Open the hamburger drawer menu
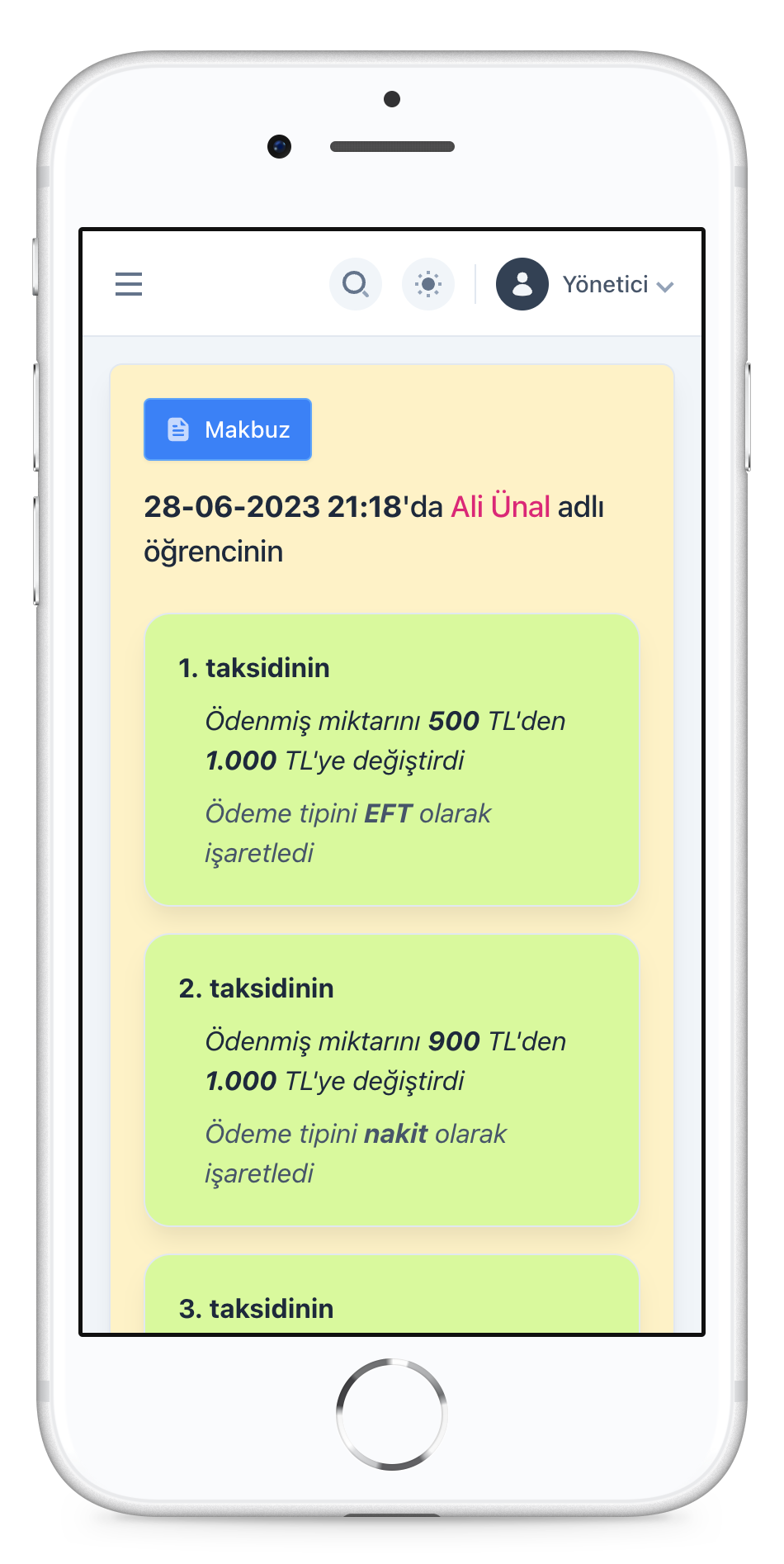The width and height of the screenshot is (784, 1564). tap(129, 284)
